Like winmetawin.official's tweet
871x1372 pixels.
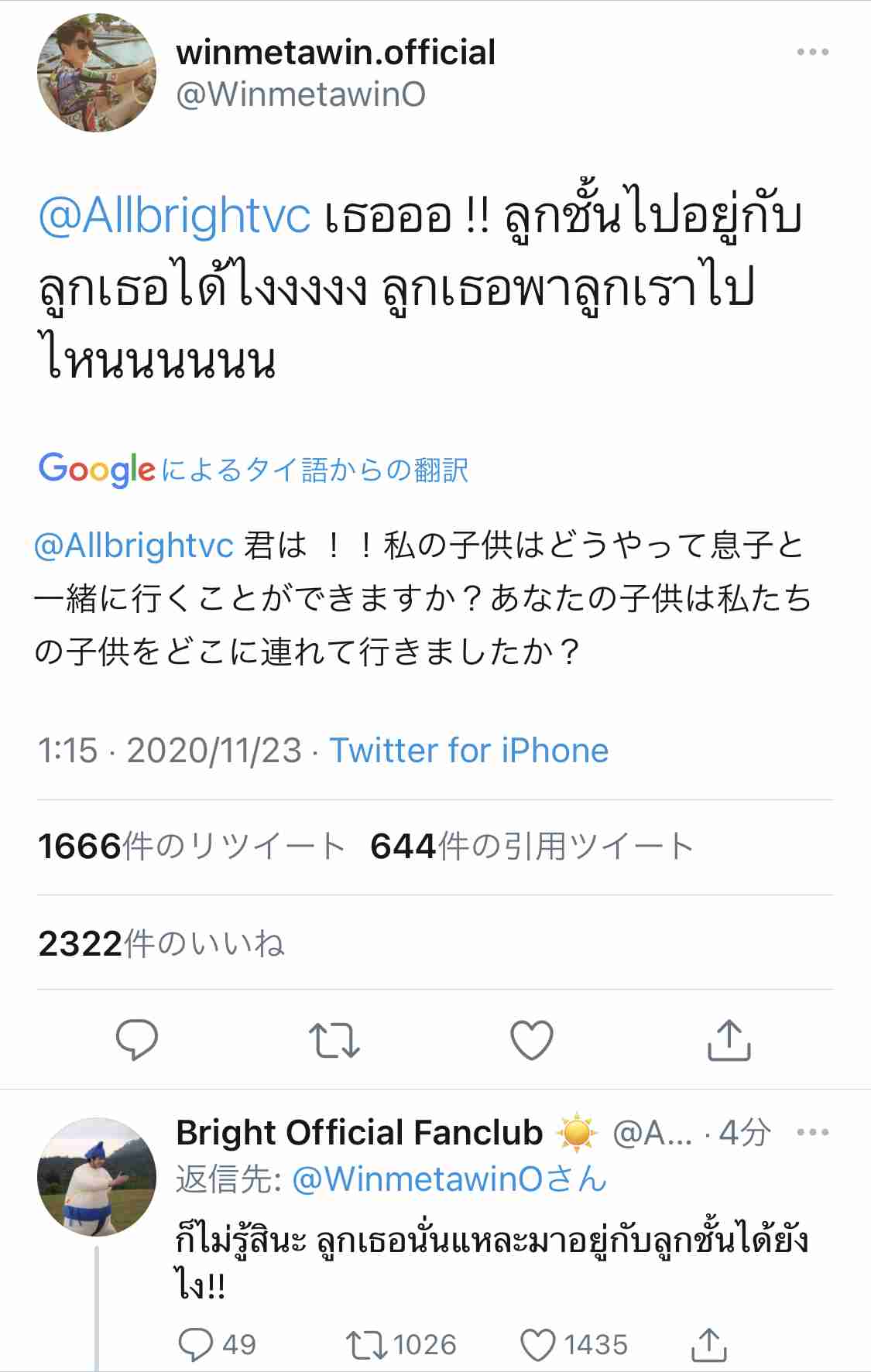click(x=532, y=1039)
